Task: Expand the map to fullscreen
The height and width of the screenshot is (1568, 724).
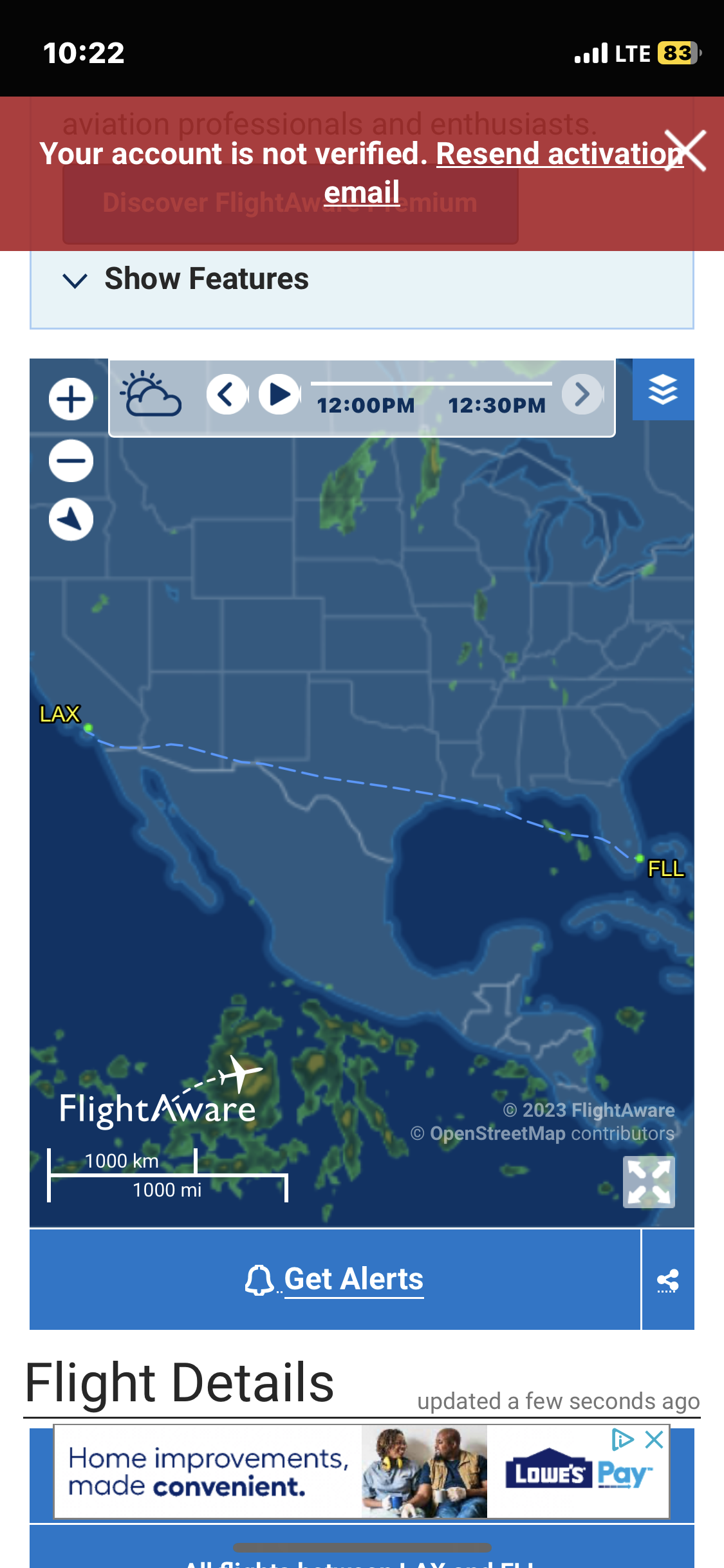Action: 649,1182
